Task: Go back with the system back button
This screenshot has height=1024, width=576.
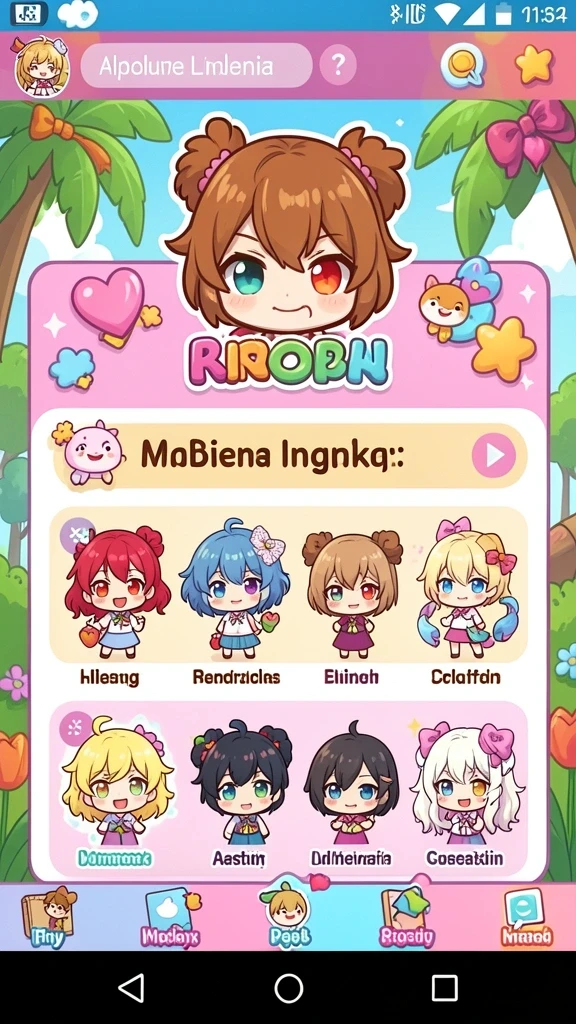Action: [x=133, y=988]
